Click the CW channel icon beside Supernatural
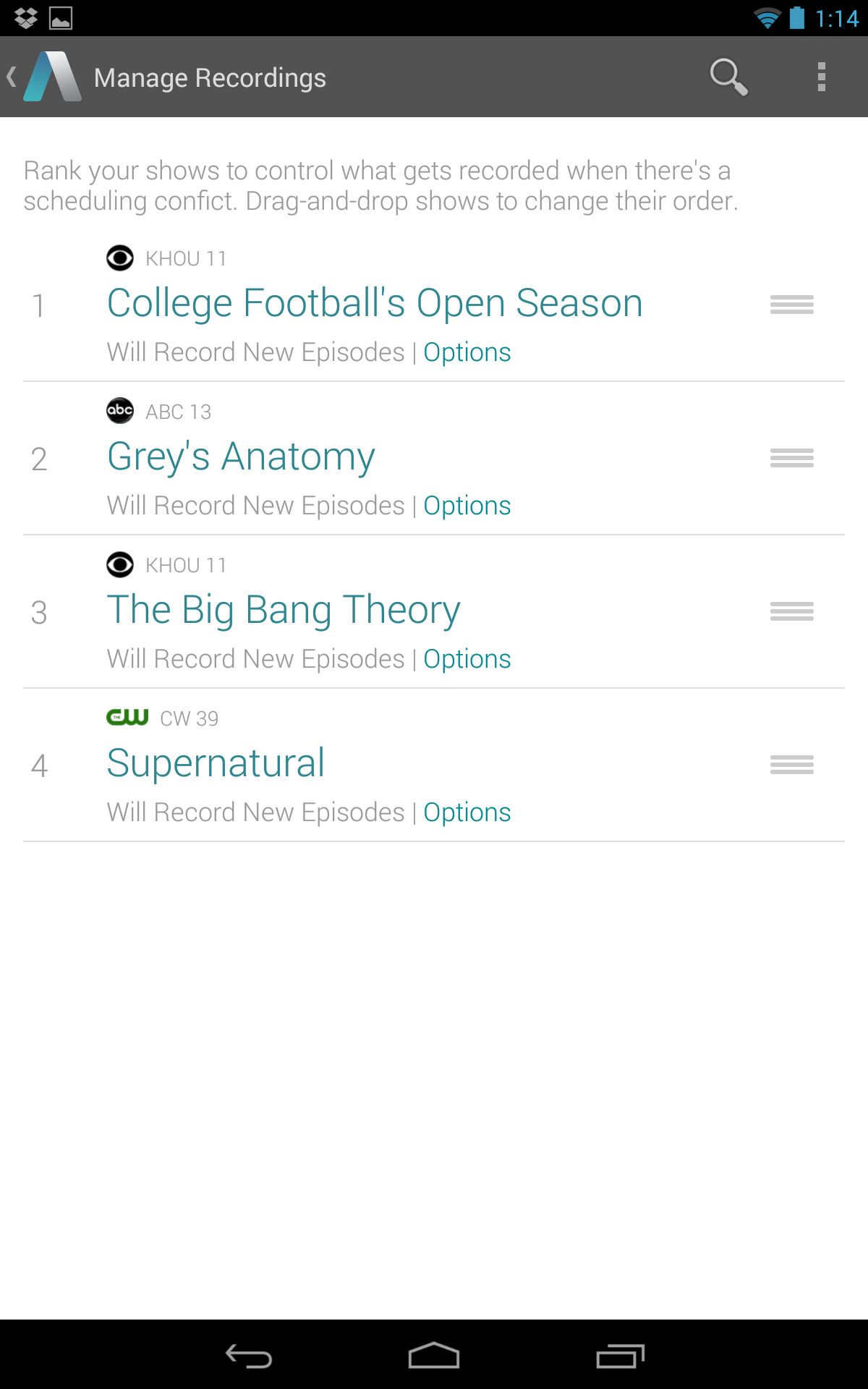Image resolution: width=868 pixels, height=1389 pixels. 127,717
